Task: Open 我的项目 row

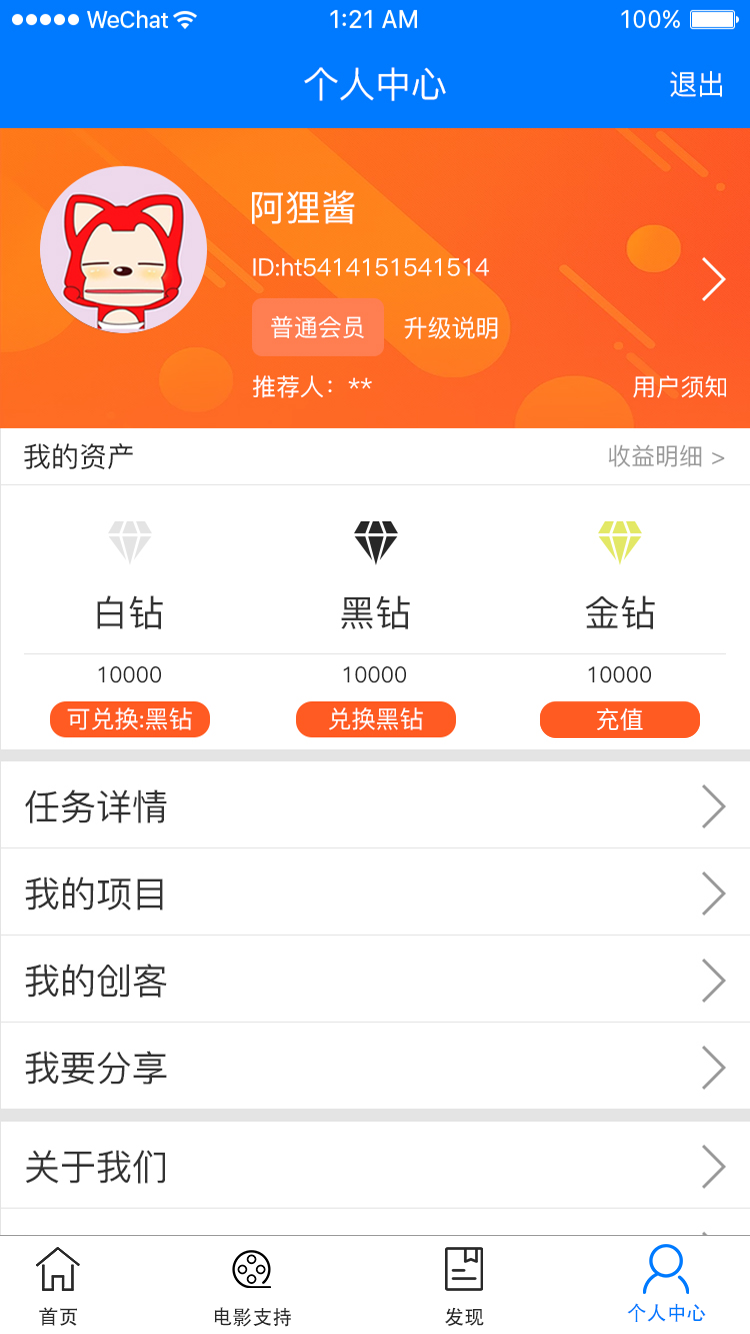Action: pos(375,893)
